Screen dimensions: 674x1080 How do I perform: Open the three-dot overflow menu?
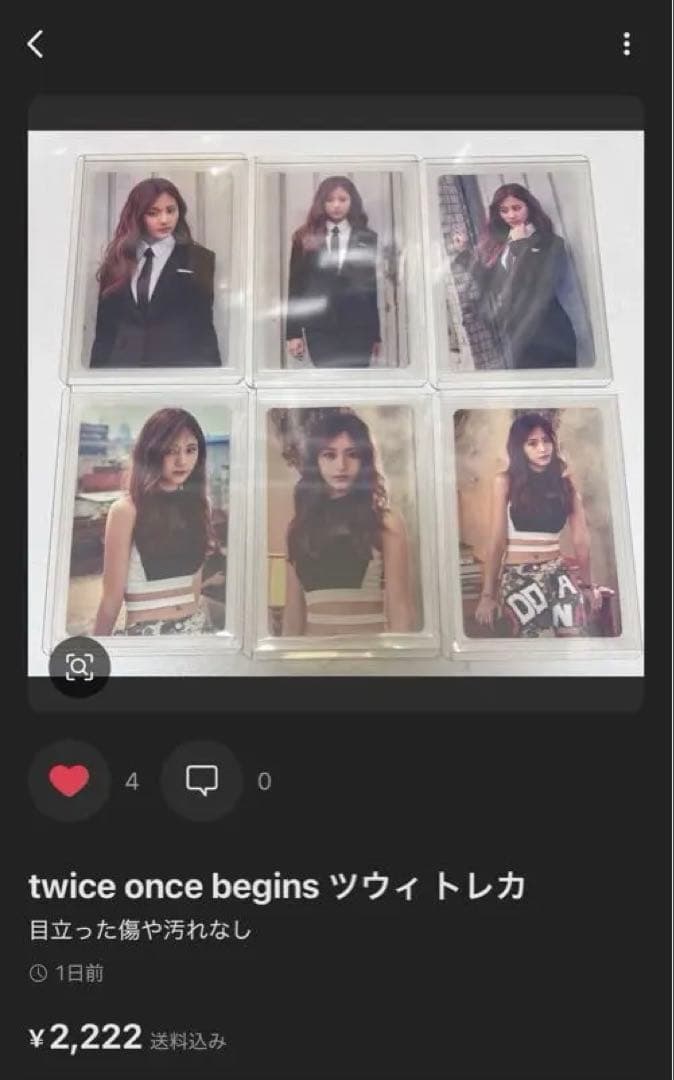pyautogui.click(x=626, y=44)
